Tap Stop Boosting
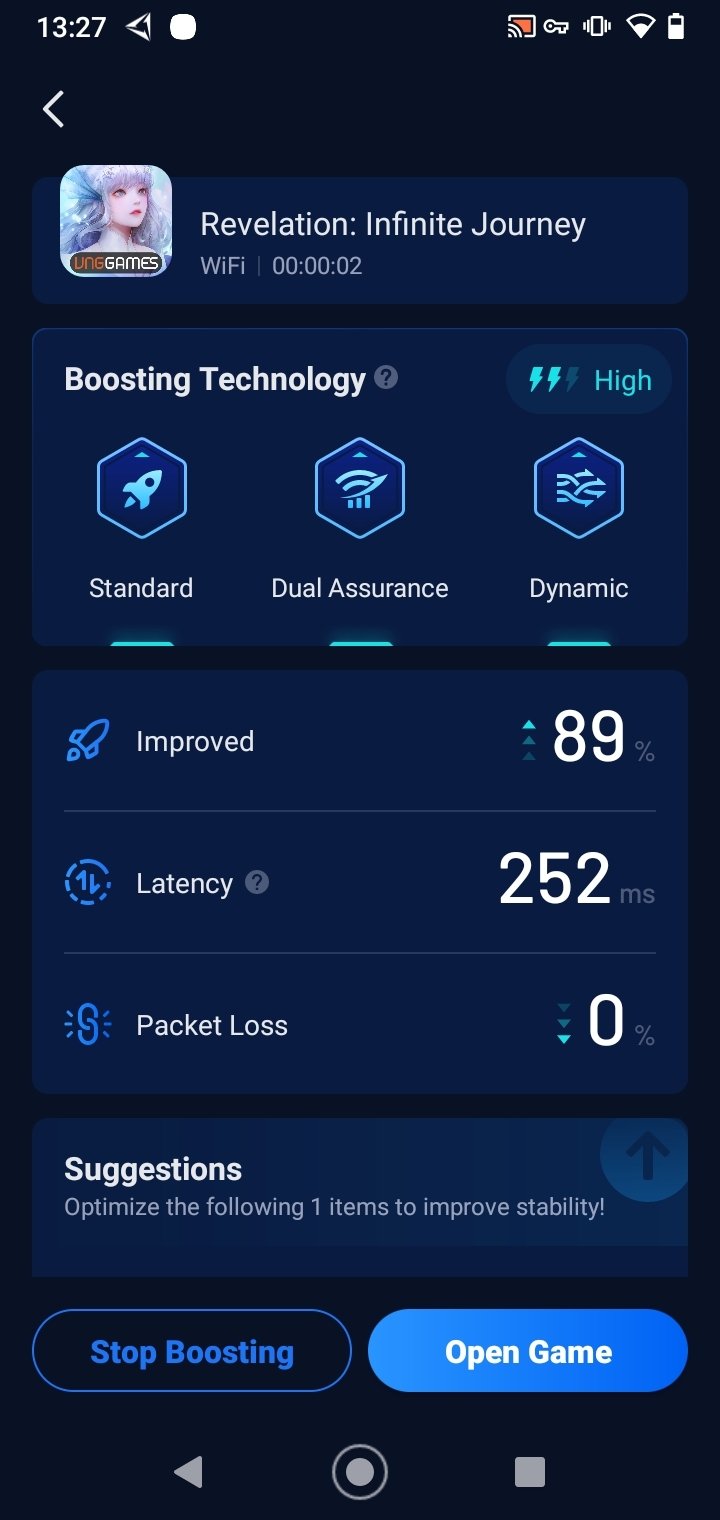720x1520 pixels. pyautogui.click(x=192, y=1351)
